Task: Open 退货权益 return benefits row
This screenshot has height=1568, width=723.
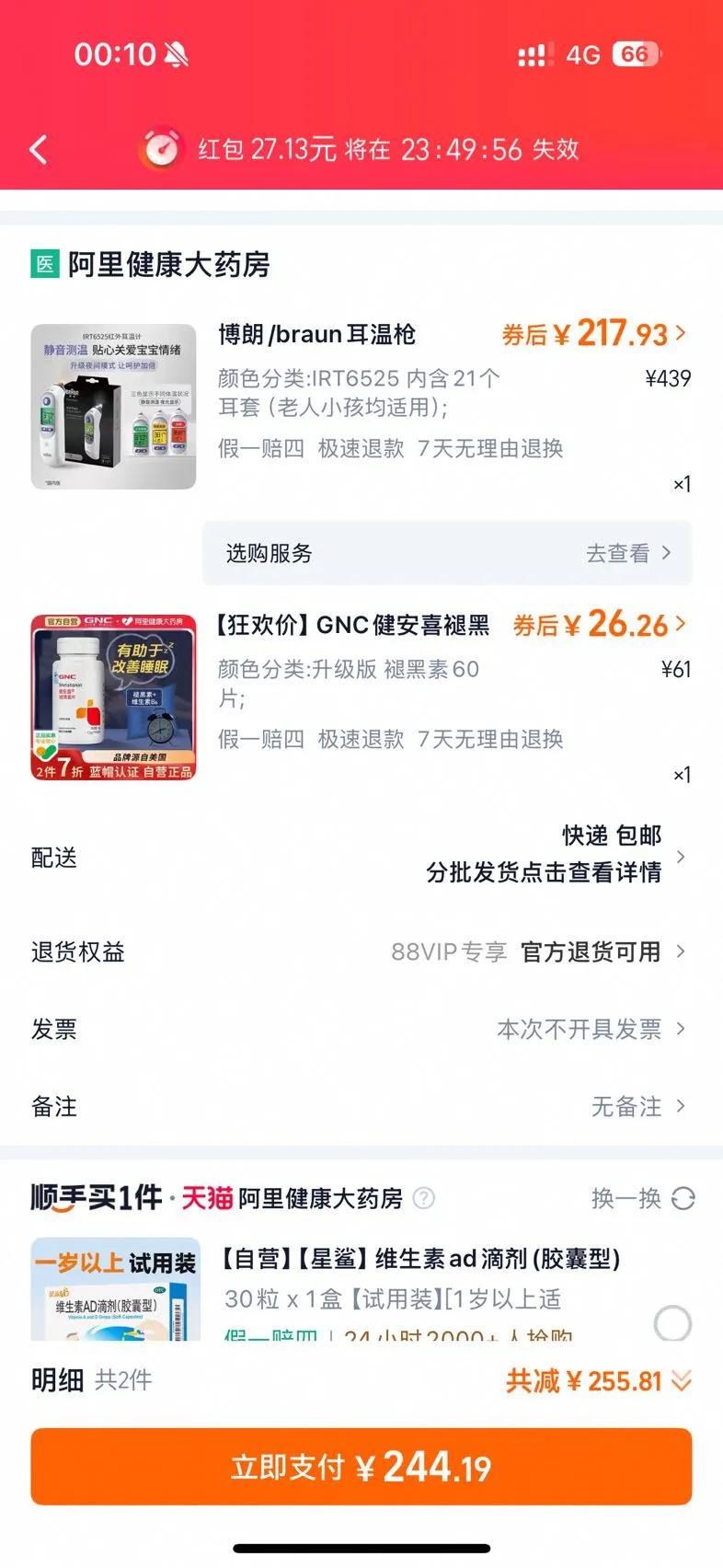Action: pos(361,951)
